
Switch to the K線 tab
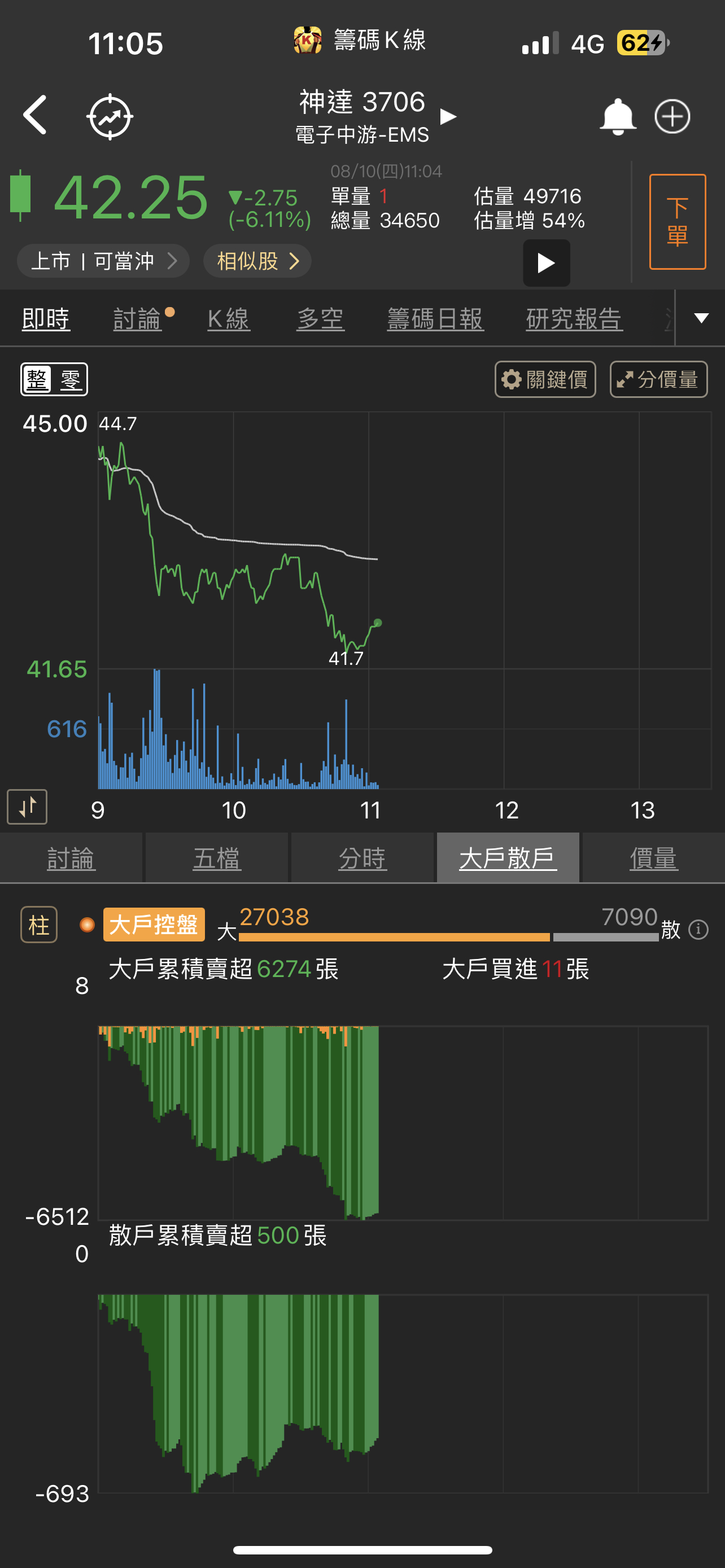228,319
